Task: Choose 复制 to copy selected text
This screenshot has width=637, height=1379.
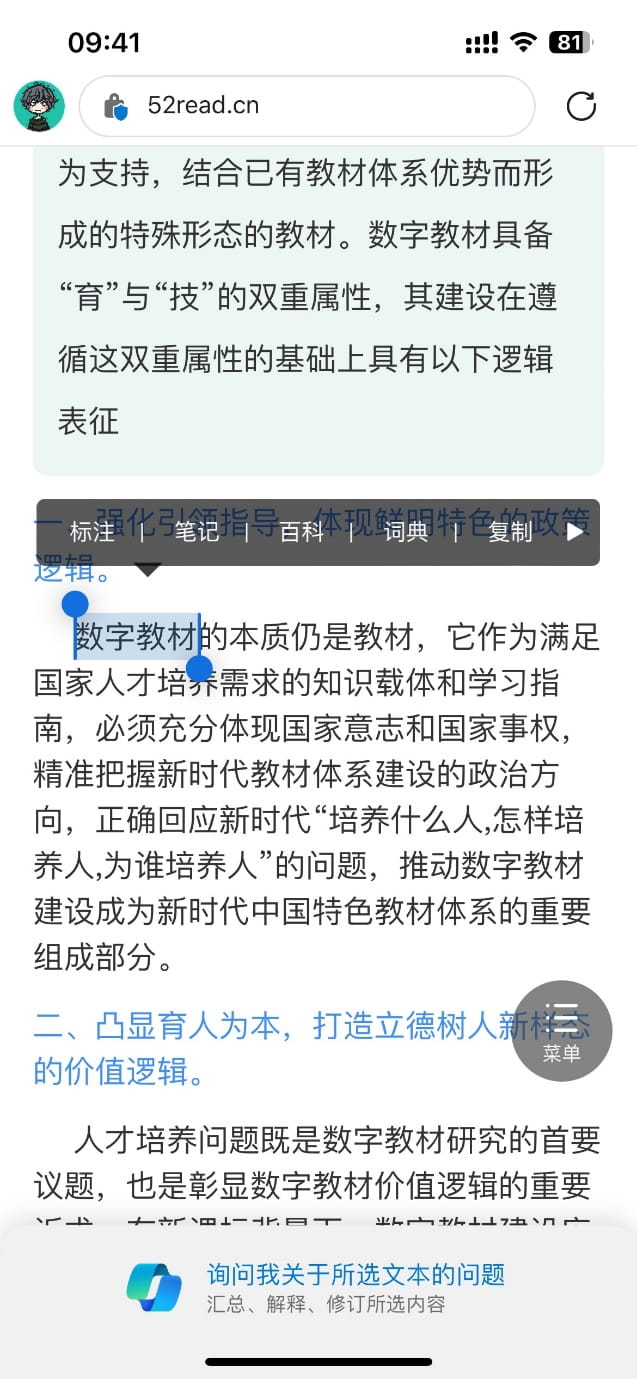Action: click(510, 532)
